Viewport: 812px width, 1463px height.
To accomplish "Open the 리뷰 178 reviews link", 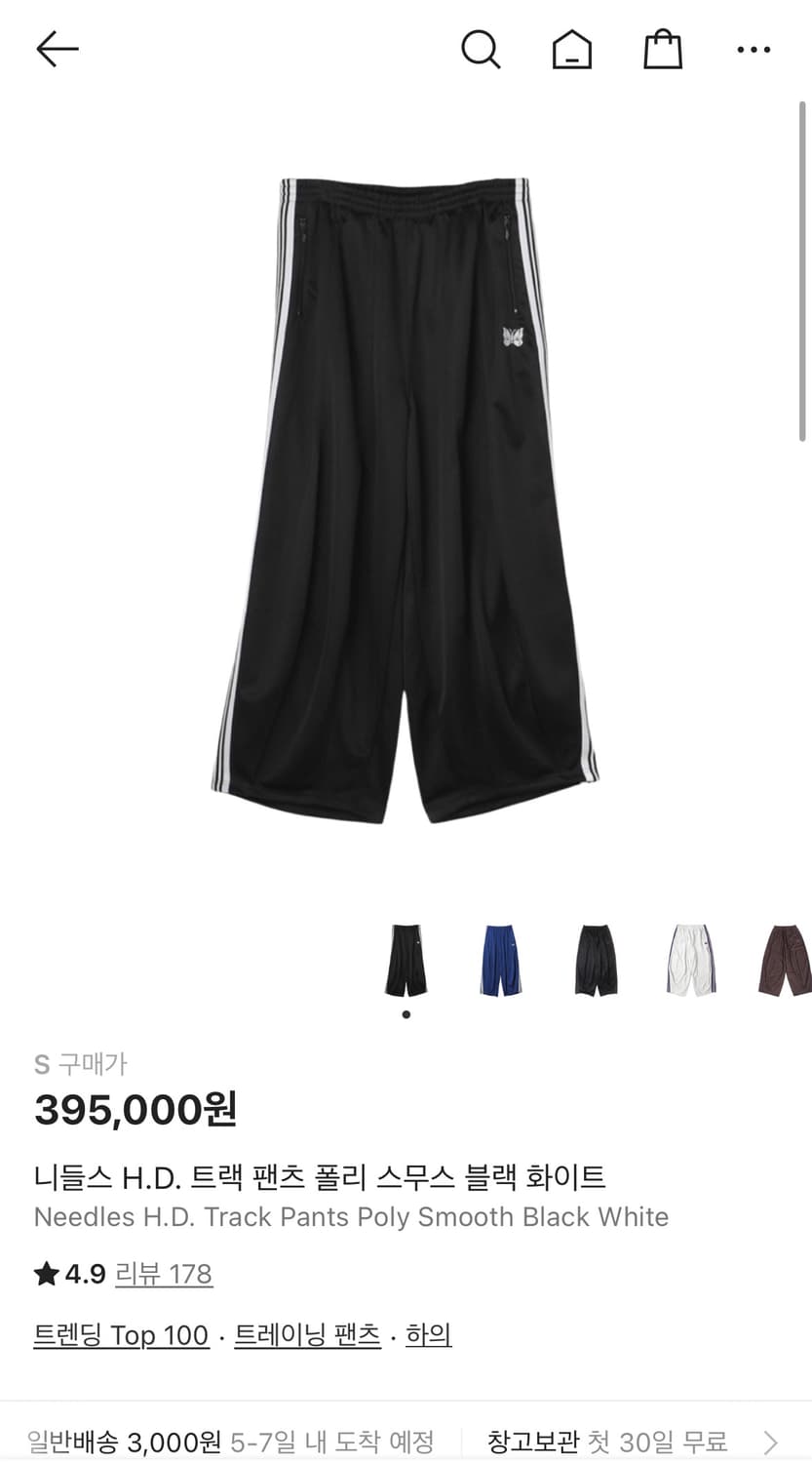I will pos(164,1274).
